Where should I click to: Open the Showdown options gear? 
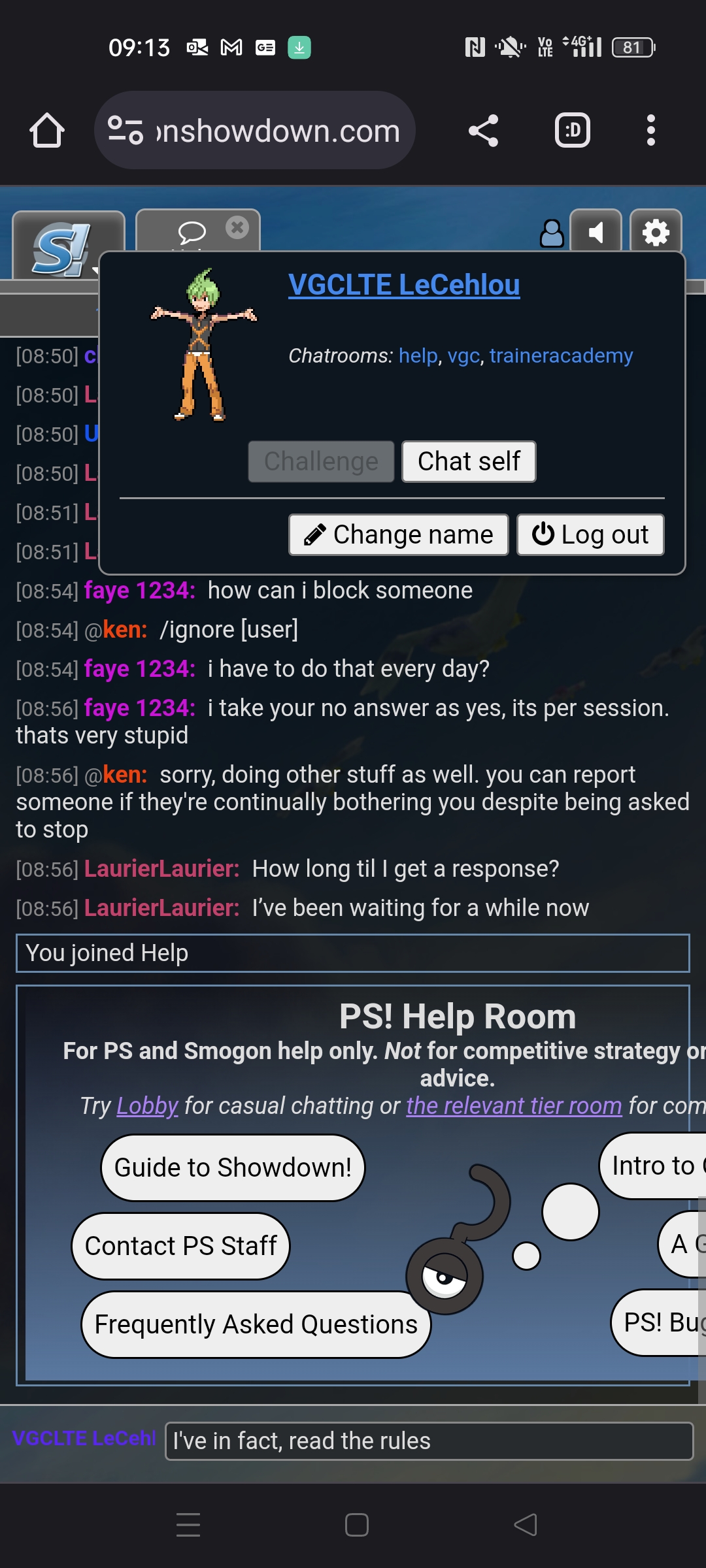(656, 232)
